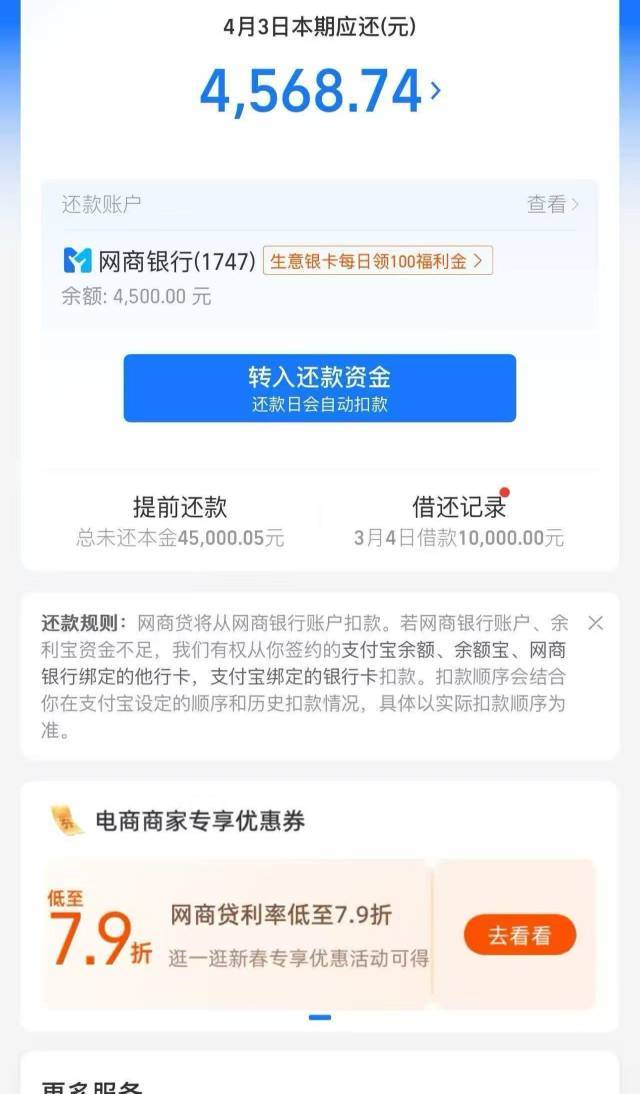Open the 网商贷利率低至7.9折 coupon card
Viewport: 640px width, 1094px height.
point(237,934)
